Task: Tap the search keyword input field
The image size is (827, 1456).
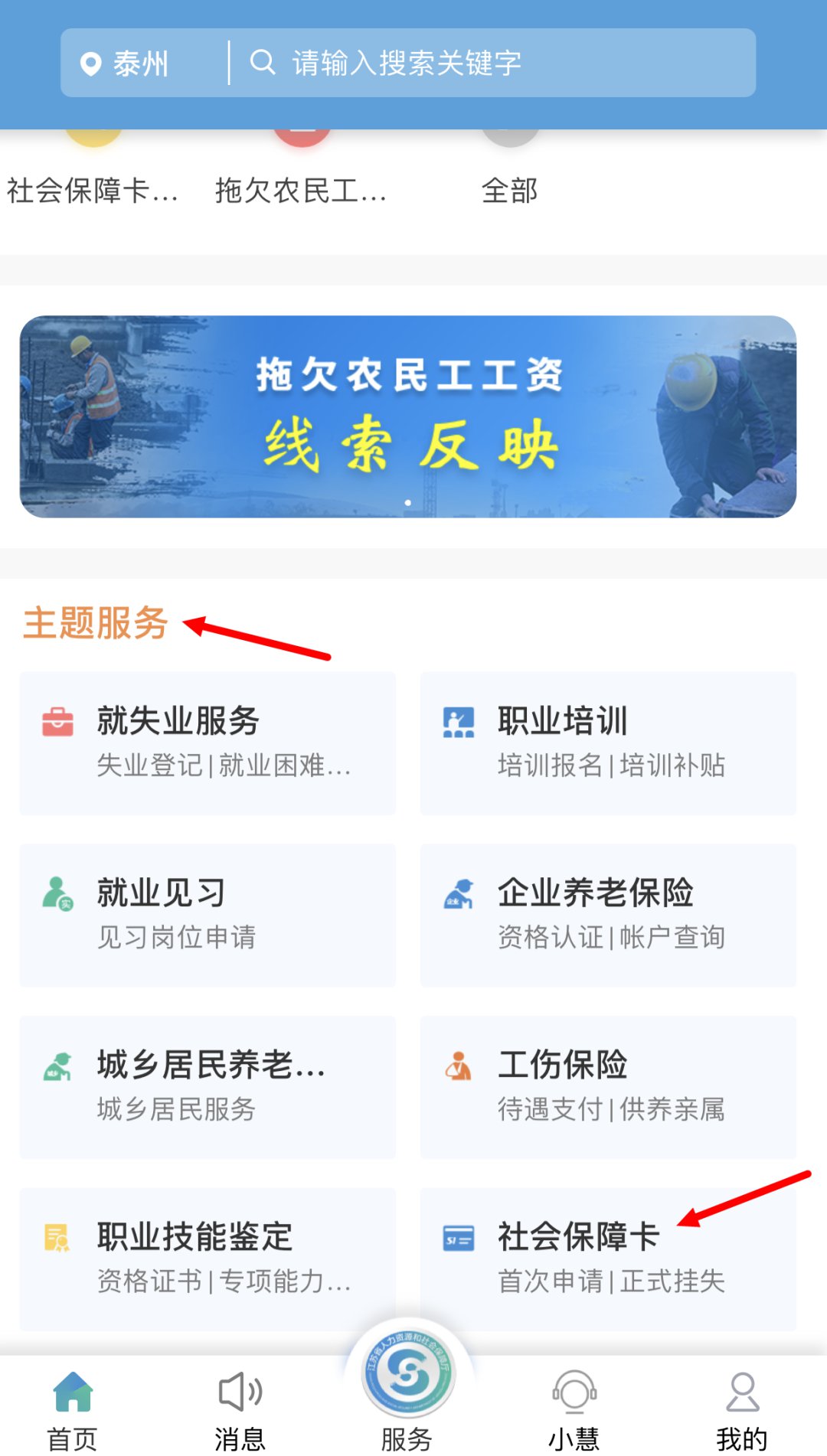Action: (x=490, y=64)
